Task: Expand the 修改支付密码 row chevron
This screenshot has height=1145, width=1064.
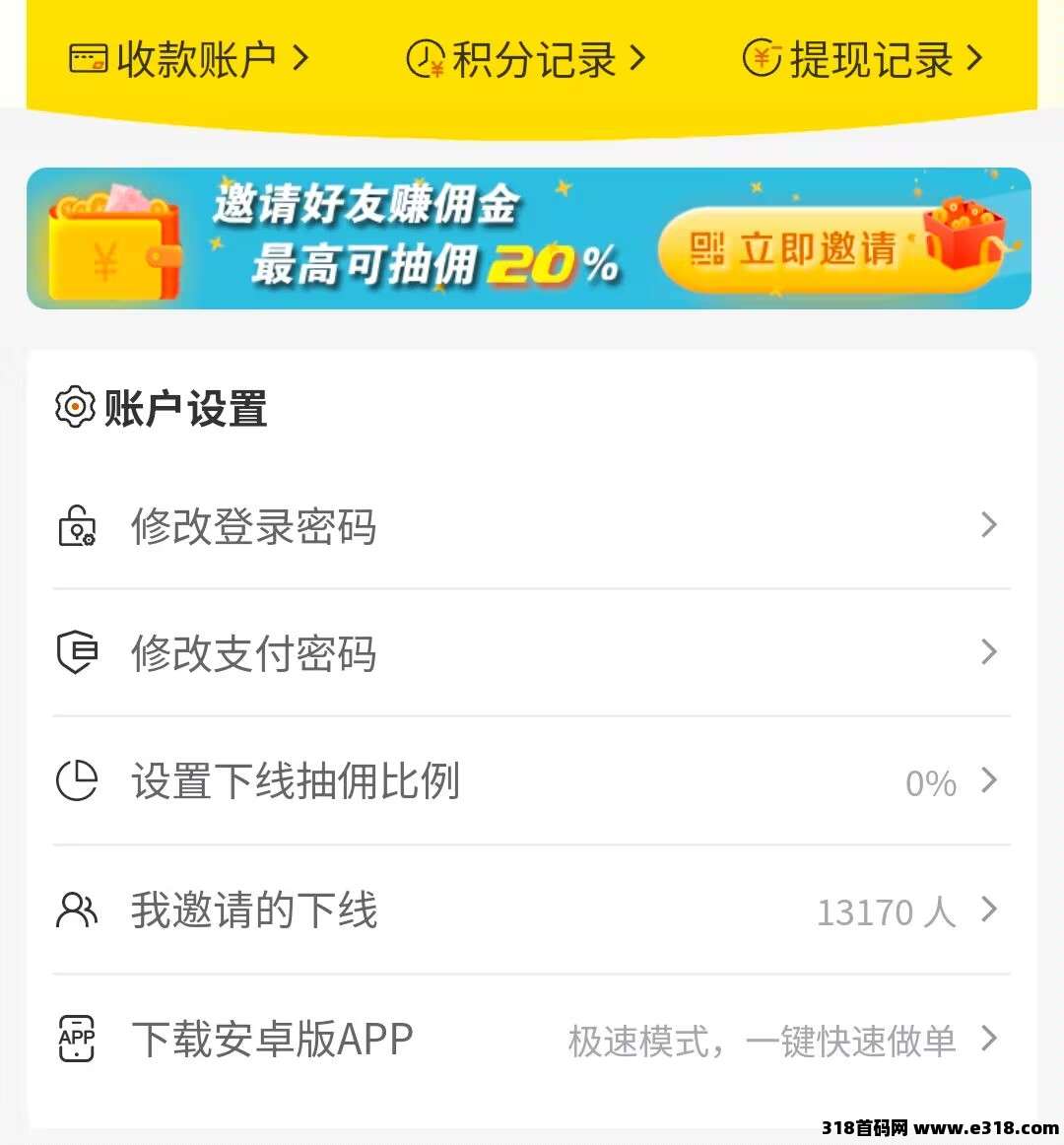Action: pyautogui.click(x=988, y=653)
